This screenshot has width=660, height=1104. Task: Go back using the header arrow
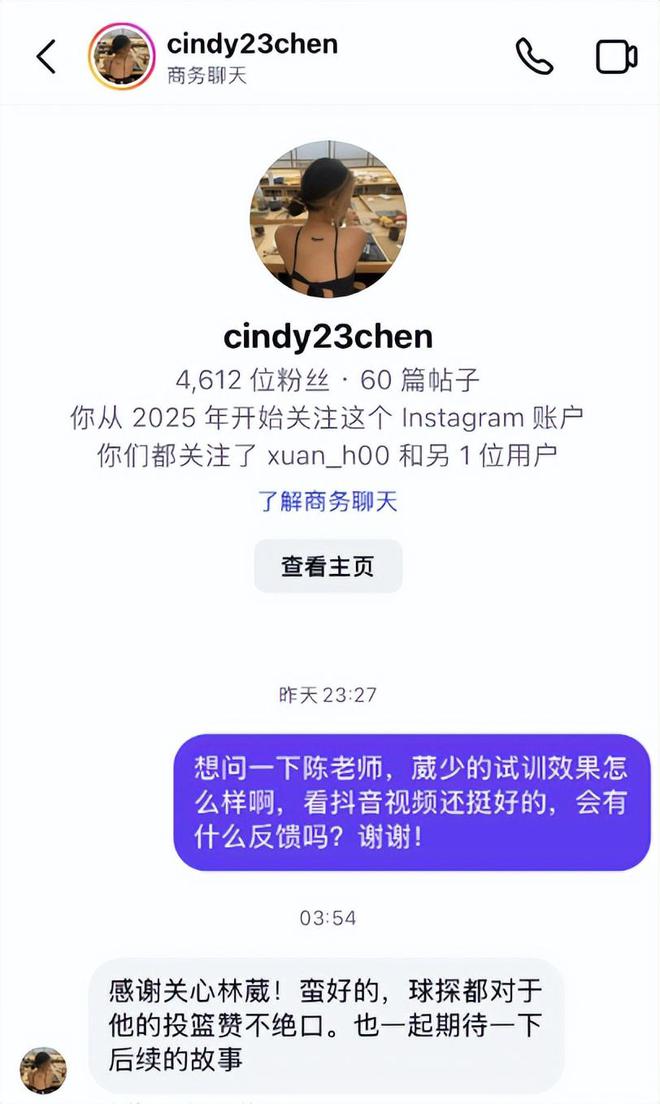coord(46,56)
